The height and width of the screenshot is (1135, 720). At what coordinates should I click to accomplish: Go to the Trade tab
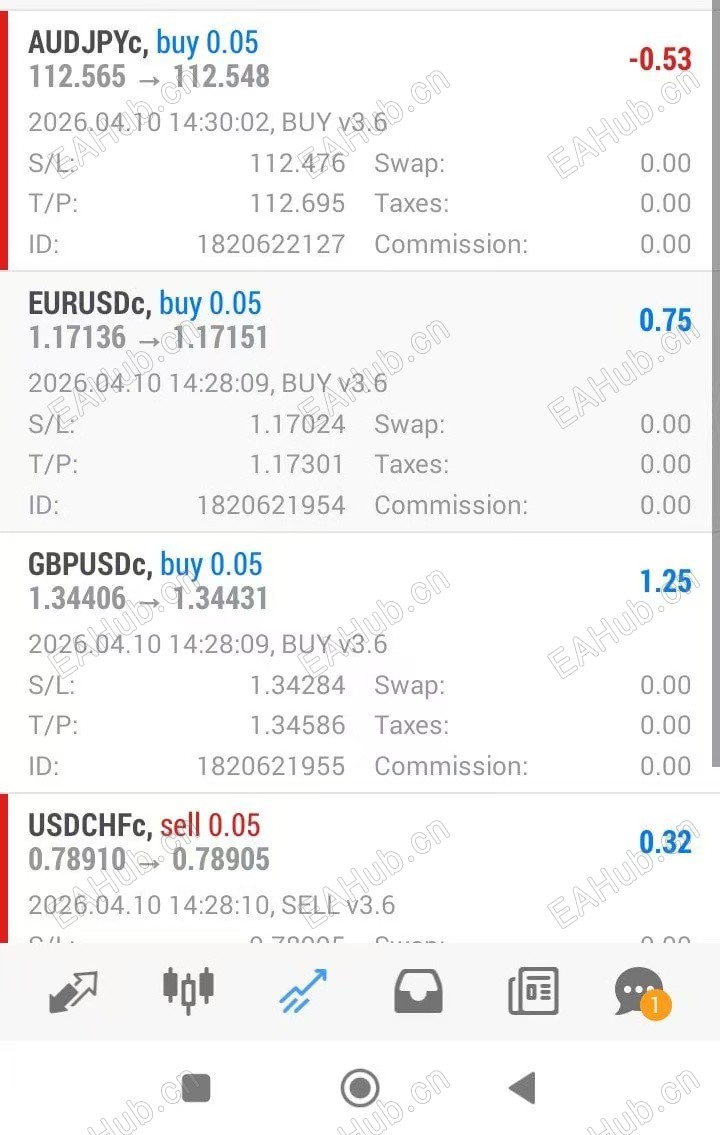[x=303, y=991]
